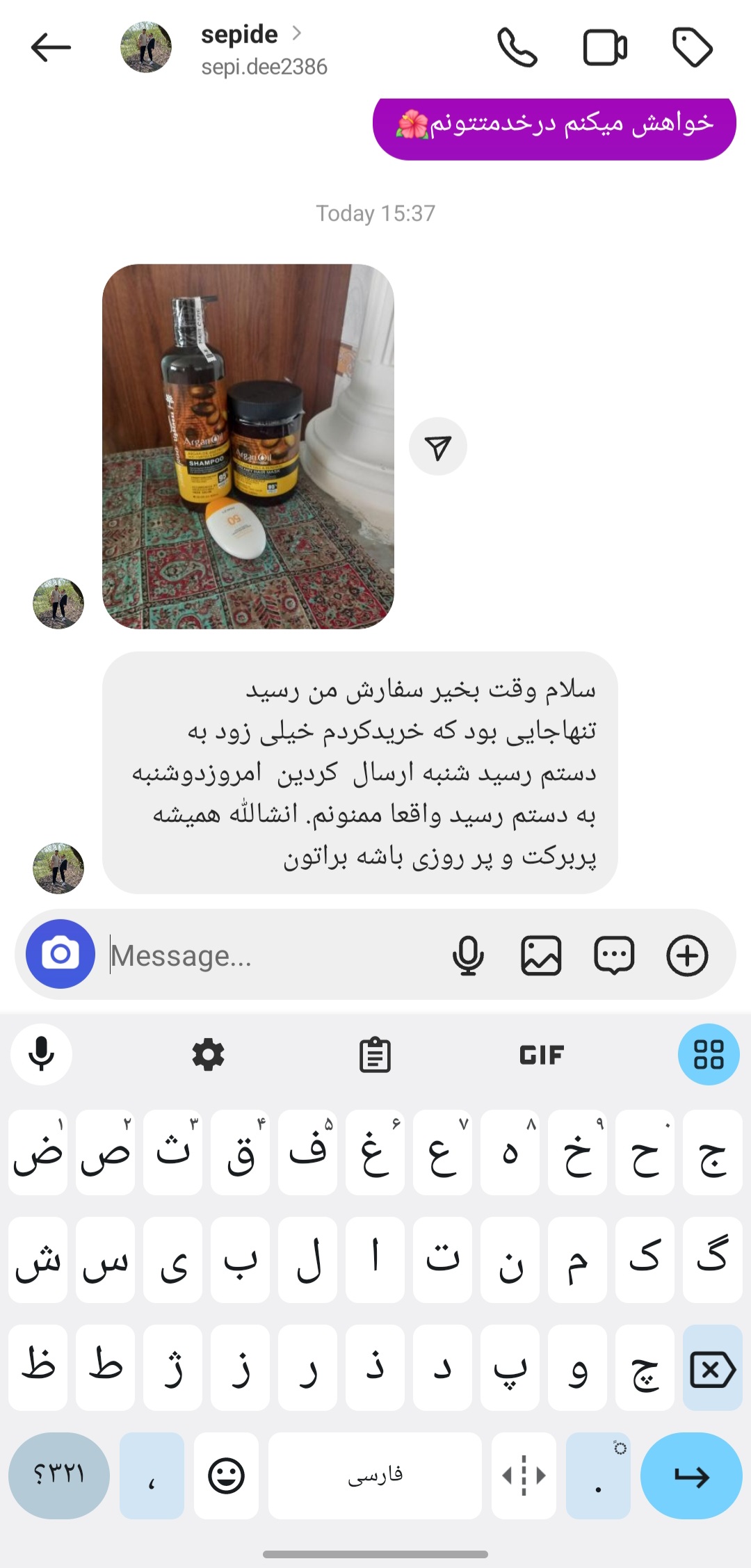This screenshot has width=751, height=1568.
Task: Open the shared Argan Oil product photo
Action: (x=248, y=446)
